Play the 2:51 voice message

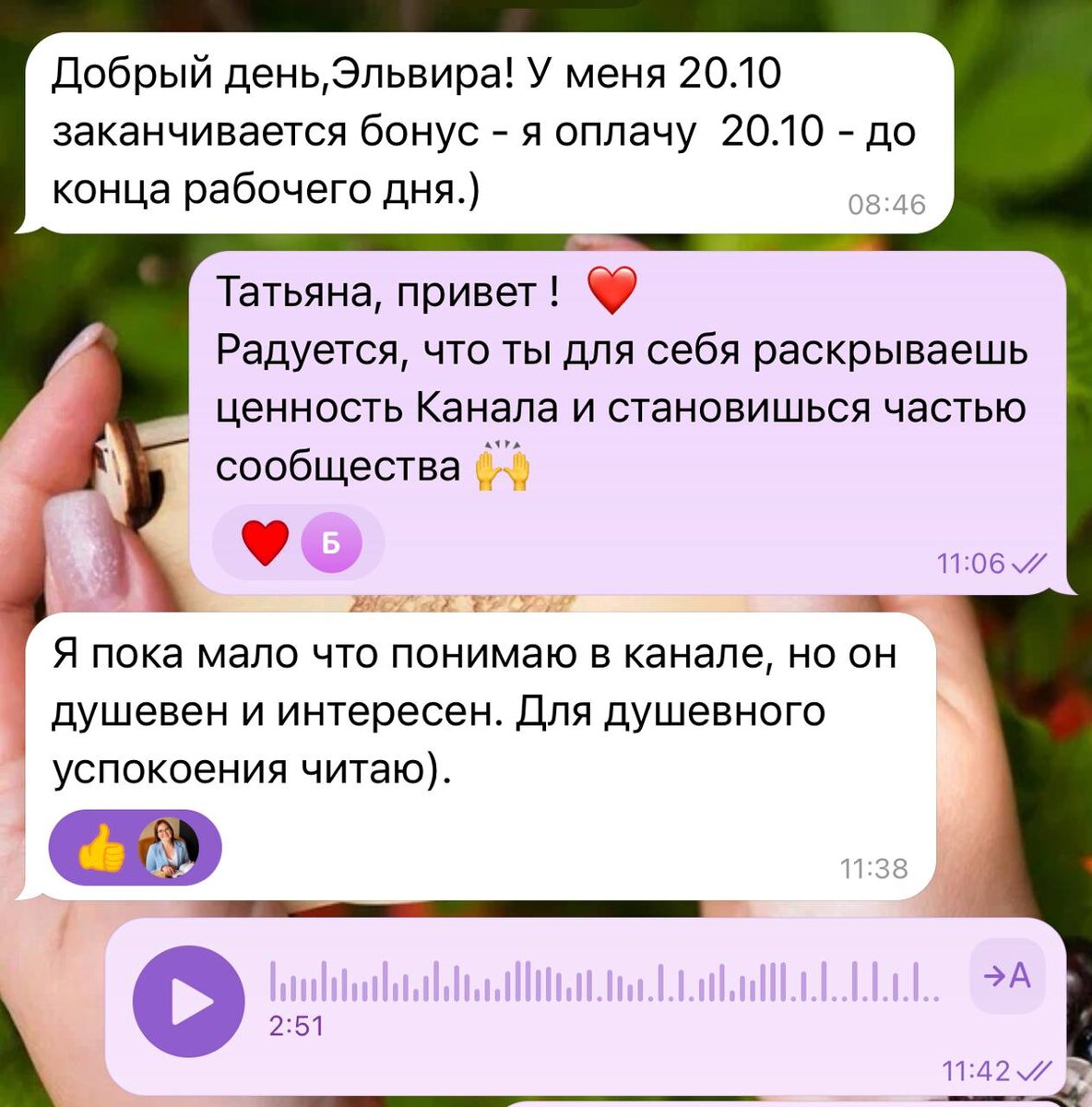coord(189,1001)
